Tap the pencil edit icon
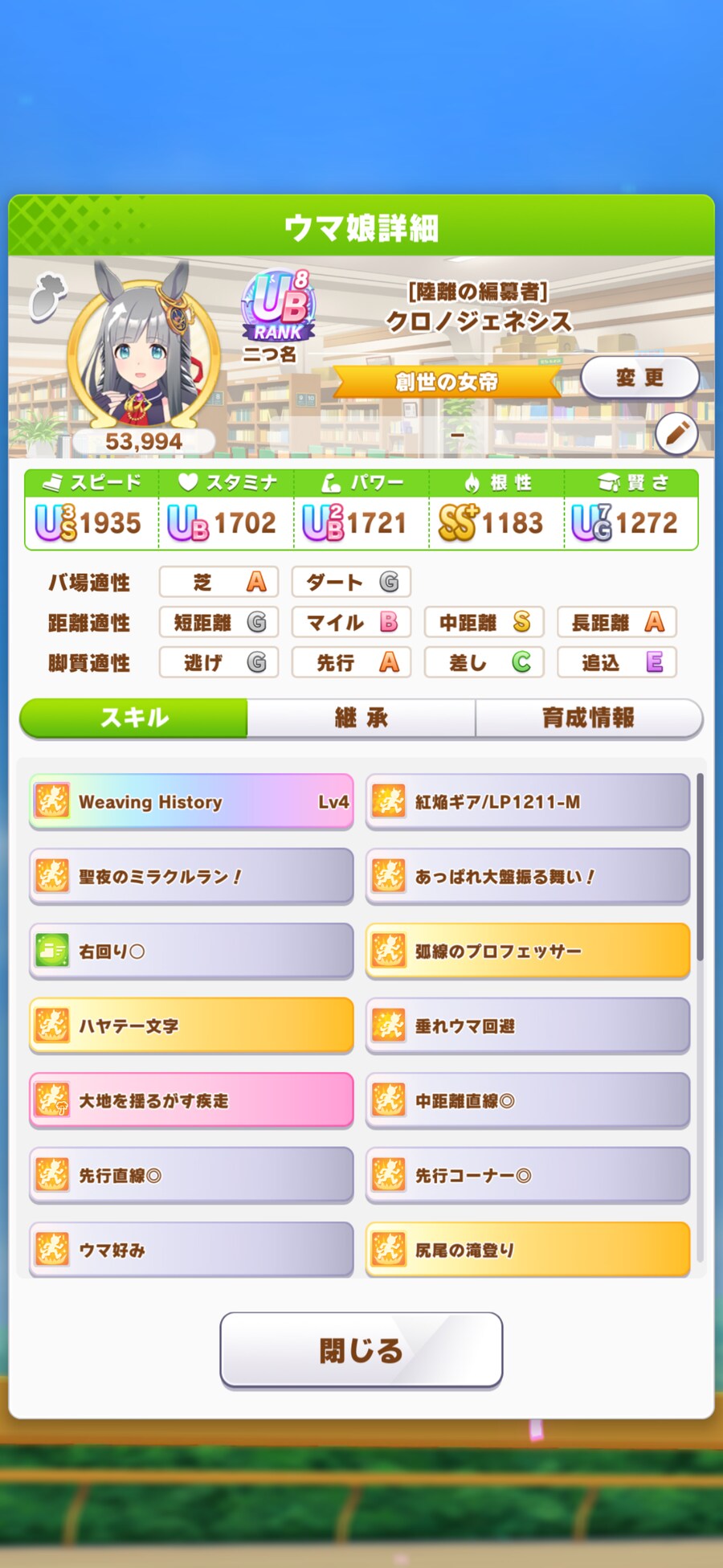 (x=676, y=434)
